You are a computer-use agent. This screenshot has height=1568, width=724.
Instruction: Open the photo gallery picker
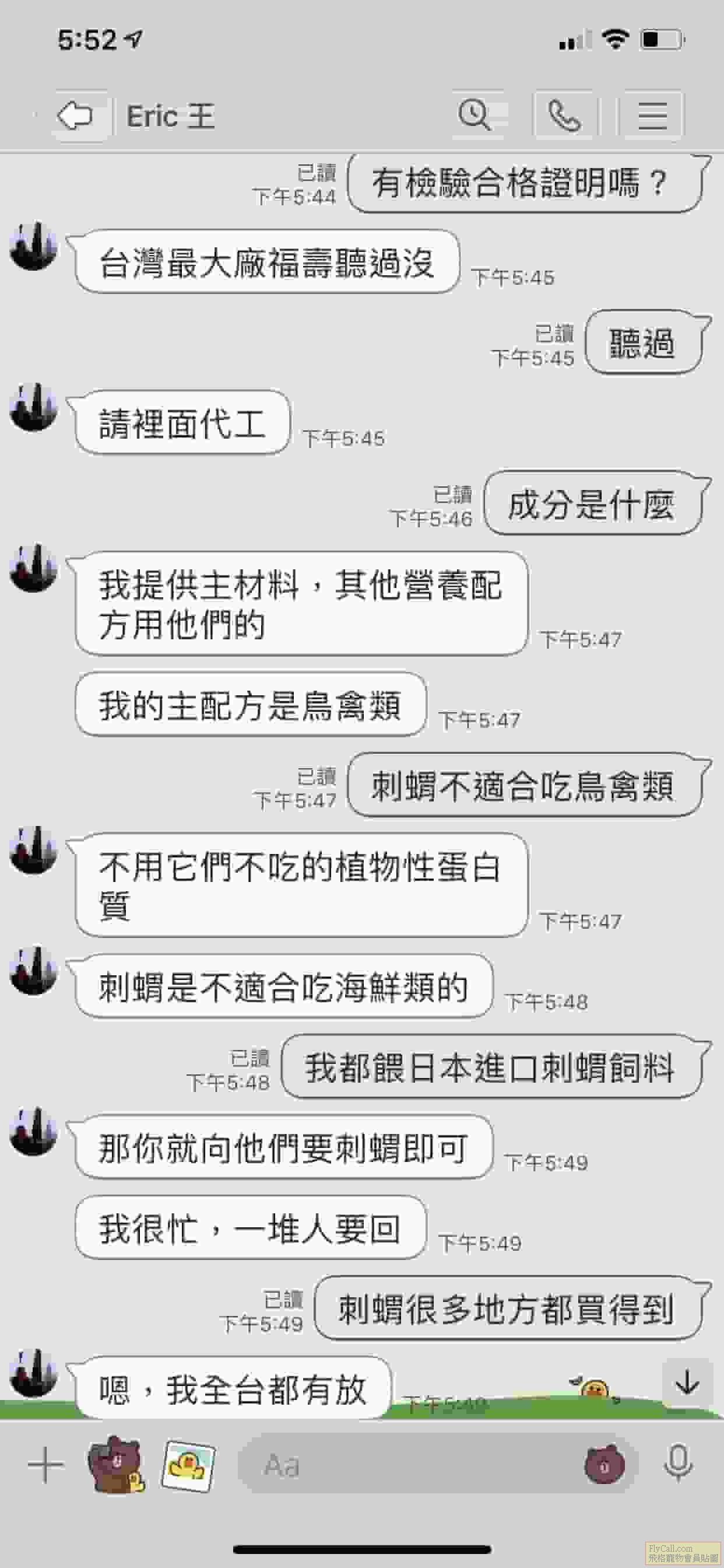coord(189,1464)
